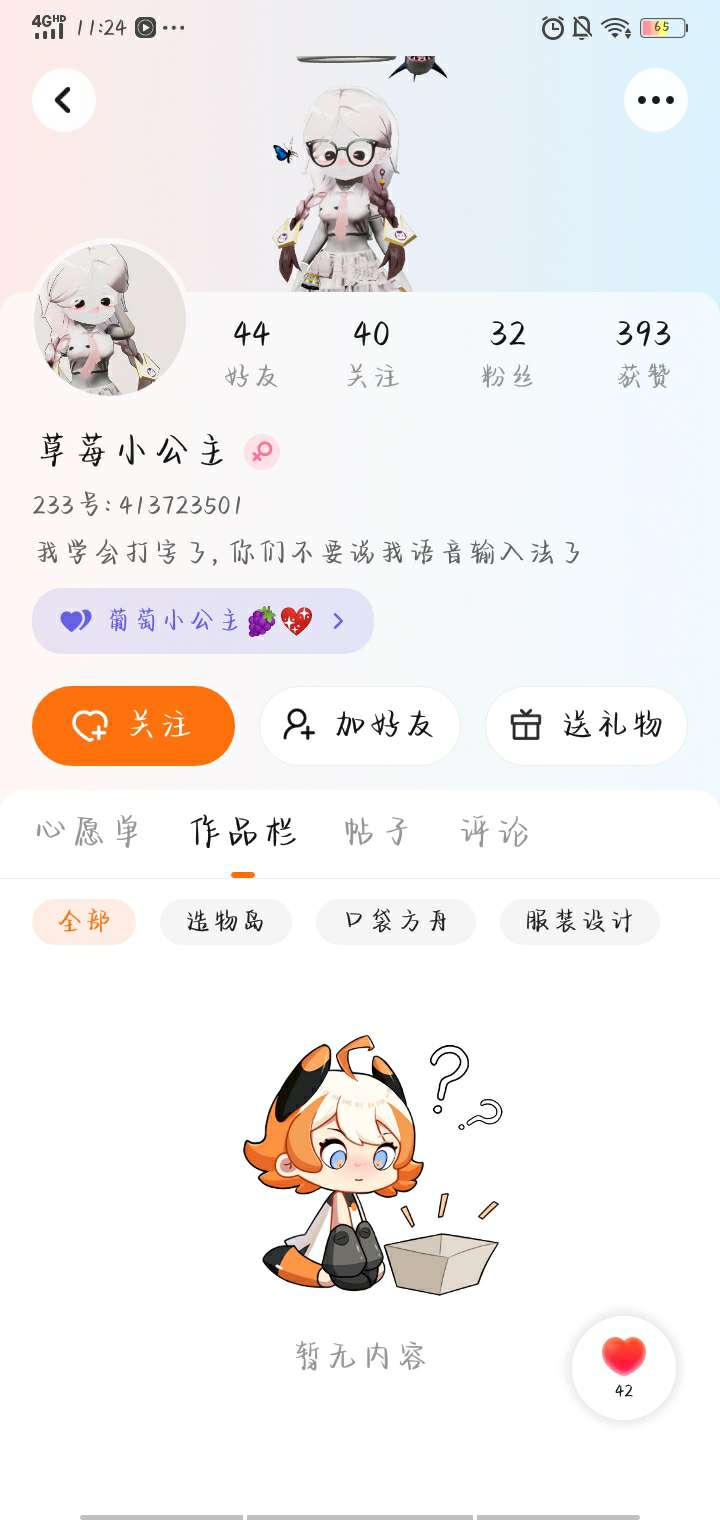View the 32 粉丝 followers list
Image resolution: width=720 pixels, height=1520 pixels.
[x=507, y=352]
